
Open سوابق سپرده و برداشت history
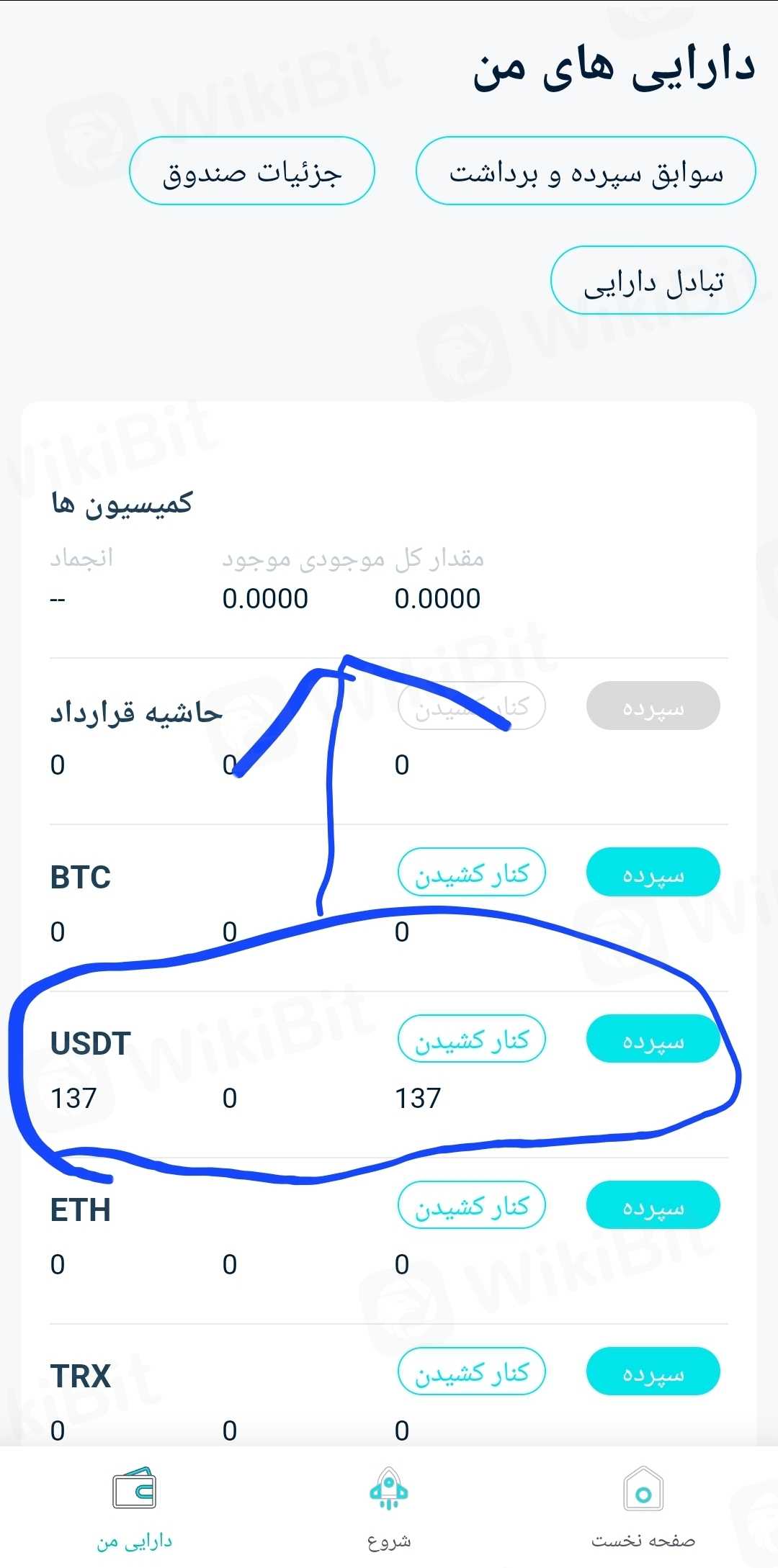tap(585, 171)
